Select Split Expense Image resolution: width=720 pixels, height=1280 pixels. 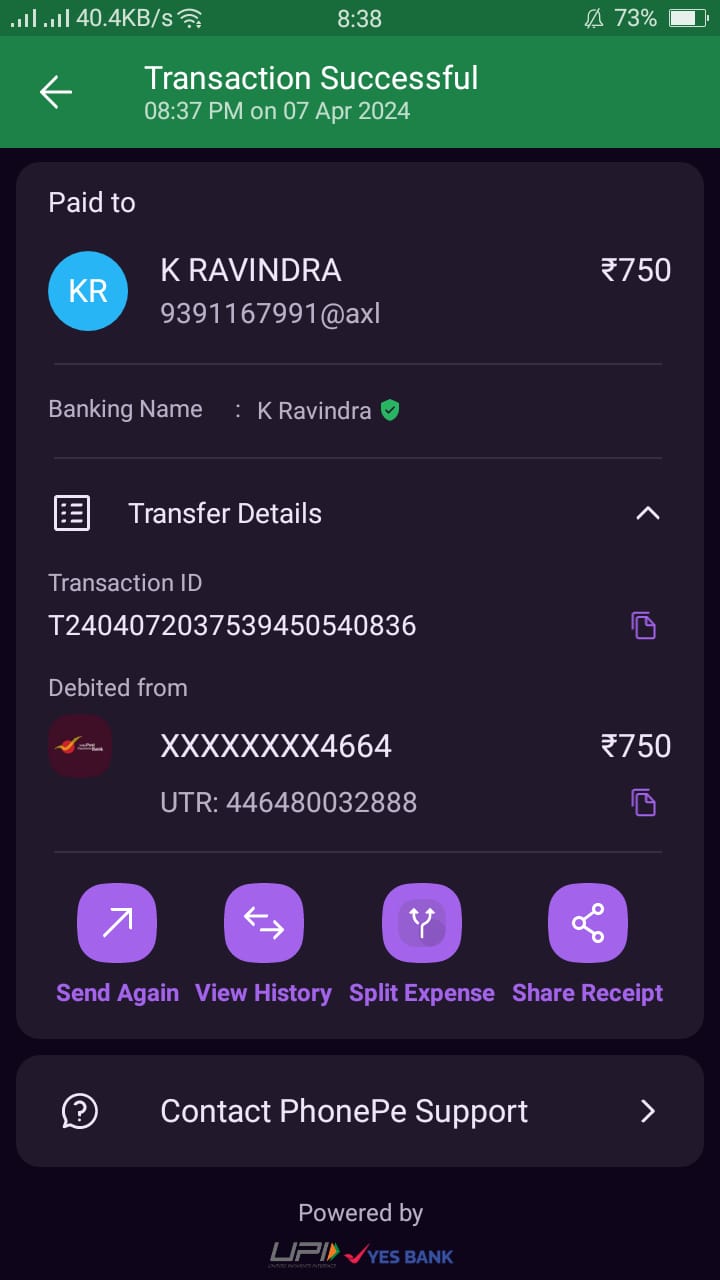pyautogui.click(x=422, y=923)
